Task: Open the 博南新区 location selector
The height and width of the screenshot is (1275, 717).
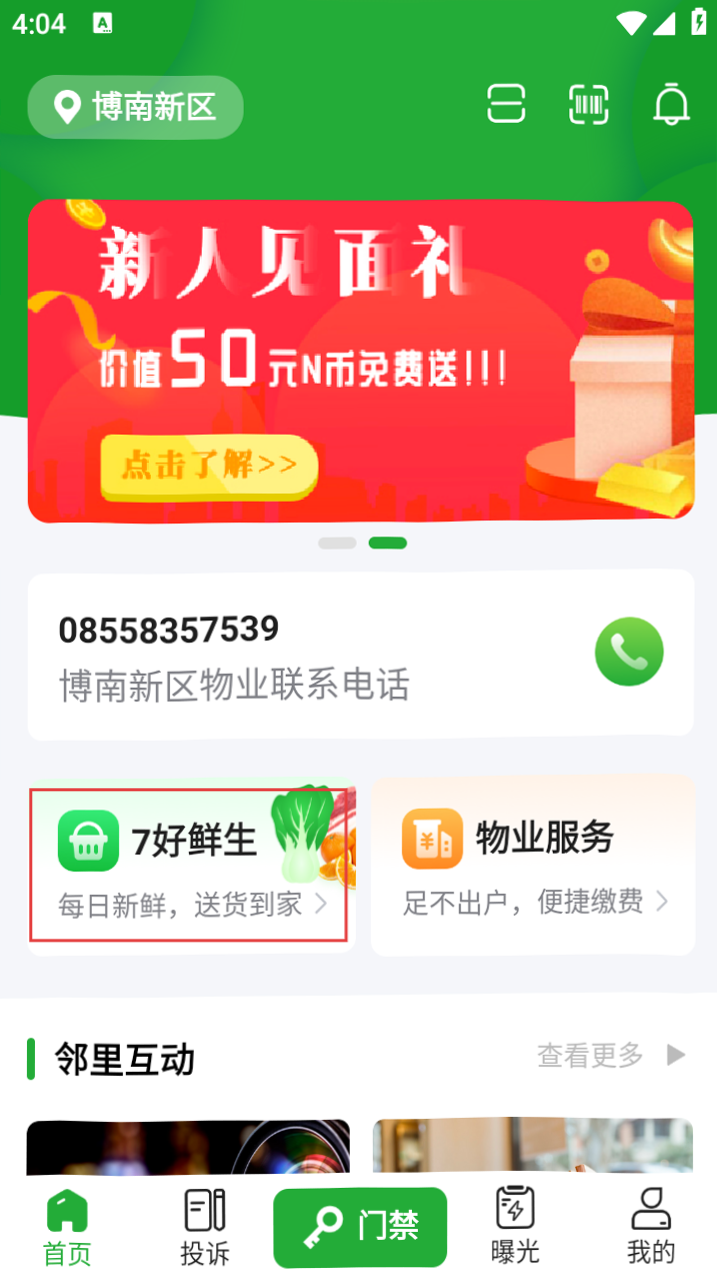Action: coord(135,107)
